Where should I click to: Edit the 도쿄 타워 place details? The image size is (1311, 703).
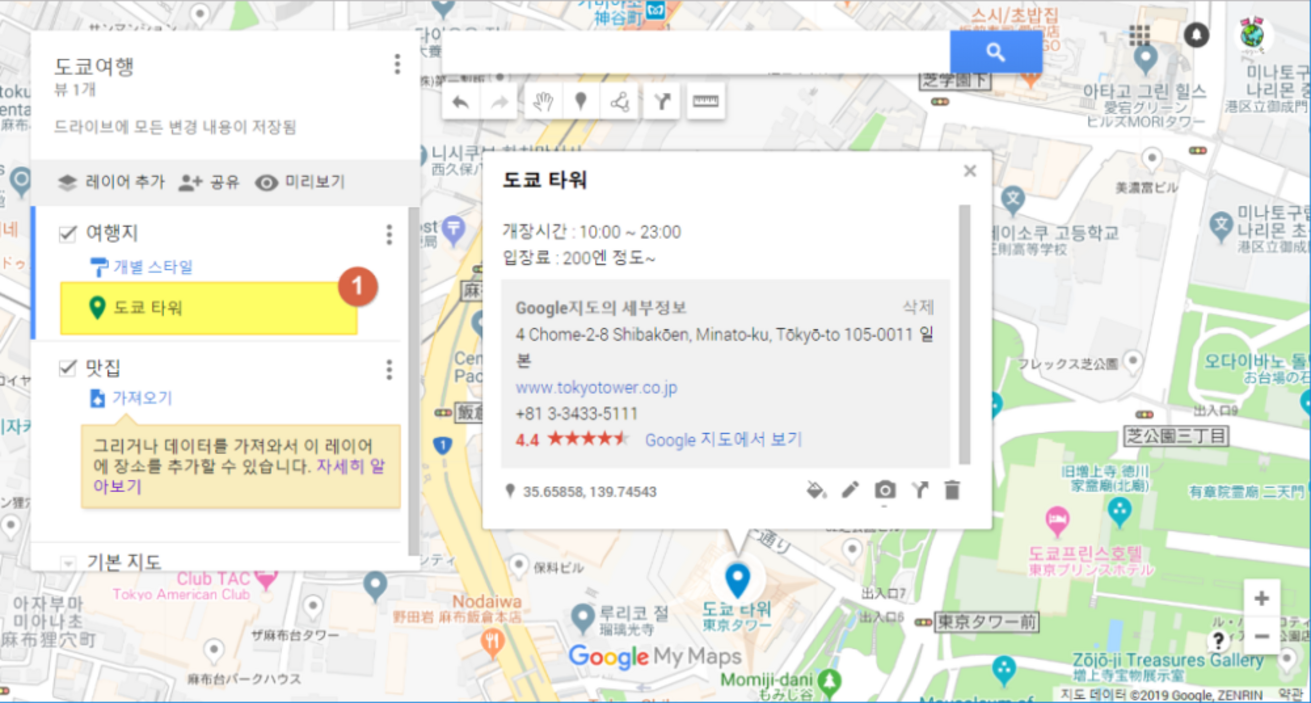coord(850,490)
